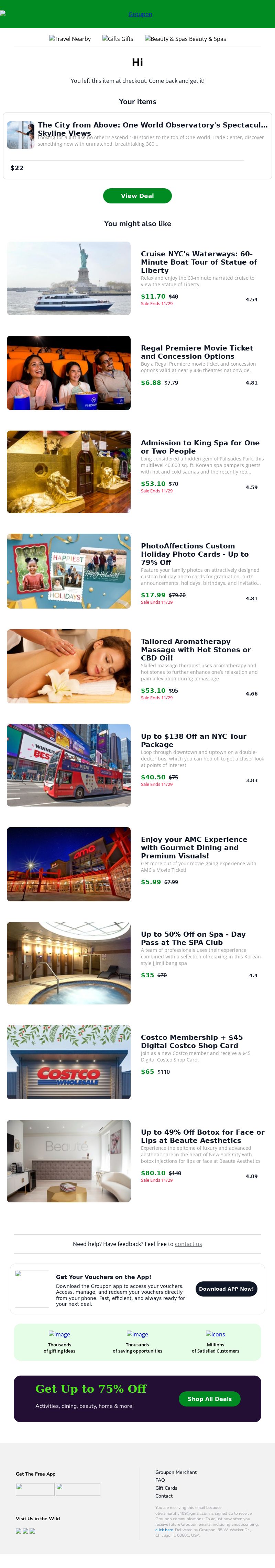Viewport: 275px width, 1568px height.
Task: Open the AMC Experience deal
Action: pyautogui.click(x=194, y=847)
